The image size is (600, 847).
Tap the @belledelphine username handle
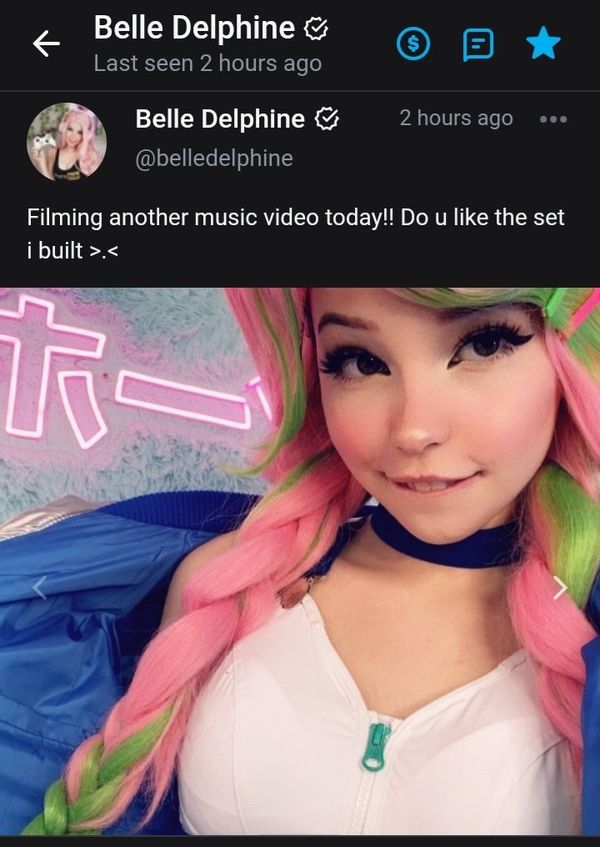pyautogui.click(x=213, y=158)
